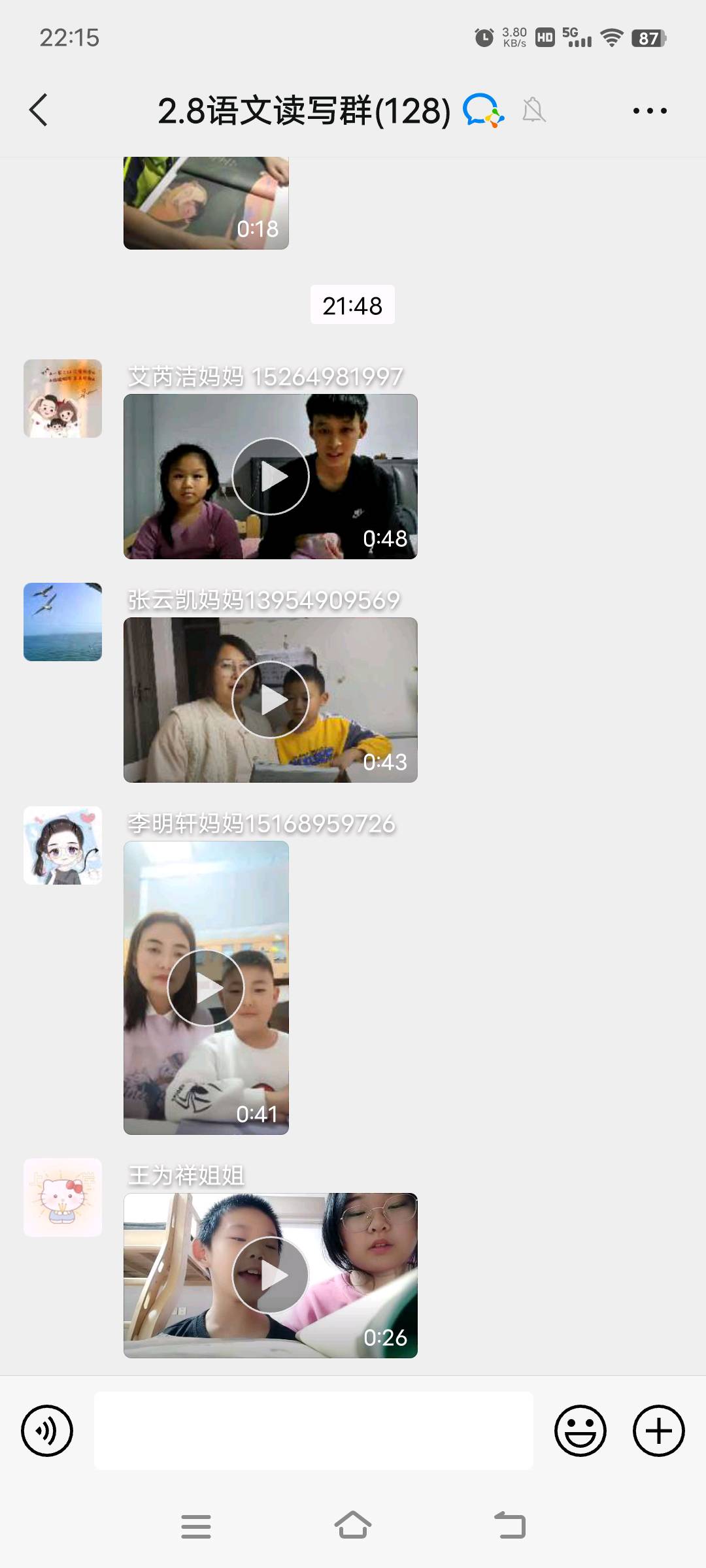Open 艾芮洁妈妈's profile avatar
The width and height of the screenshot is (706, 1568).
coord(63,399)
